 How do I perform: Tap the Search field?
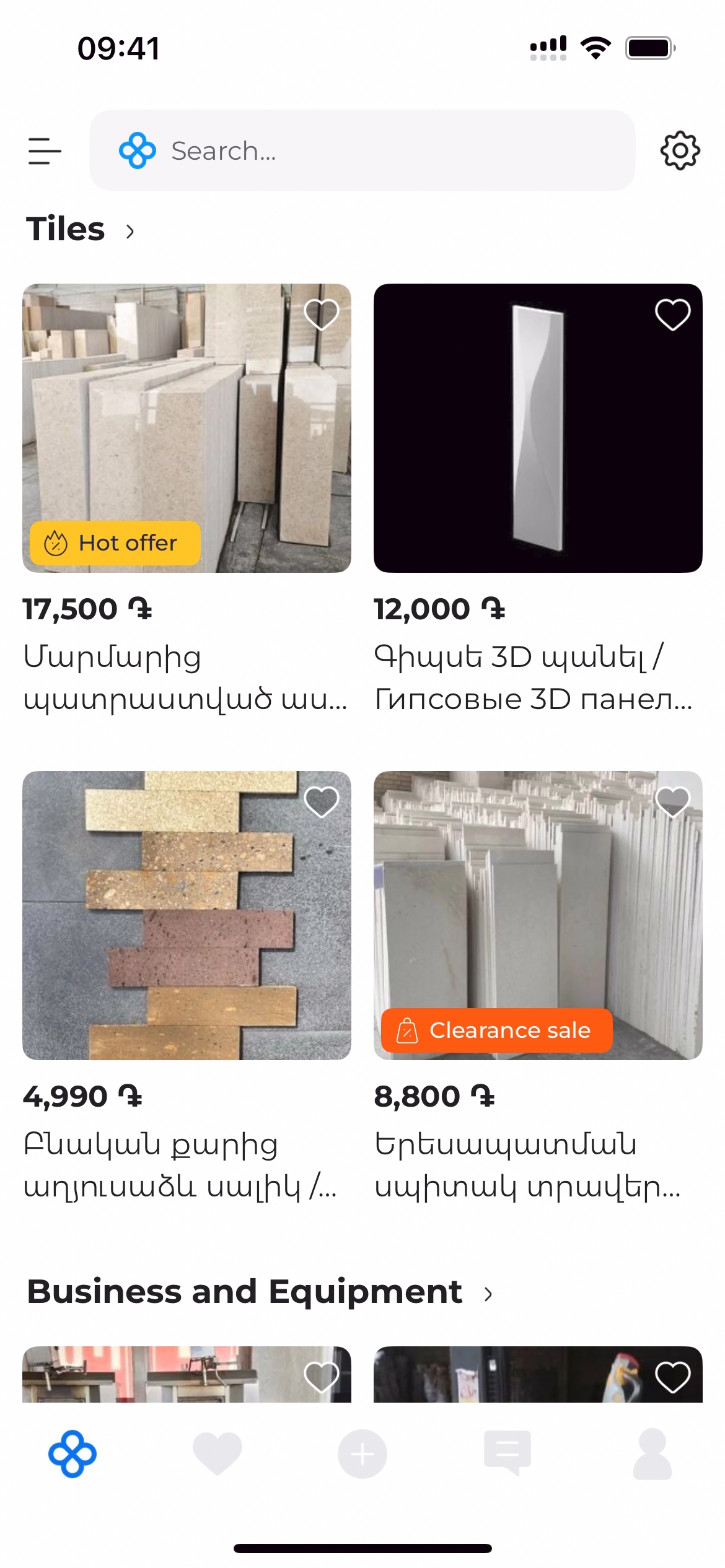[x=362, y=150]
